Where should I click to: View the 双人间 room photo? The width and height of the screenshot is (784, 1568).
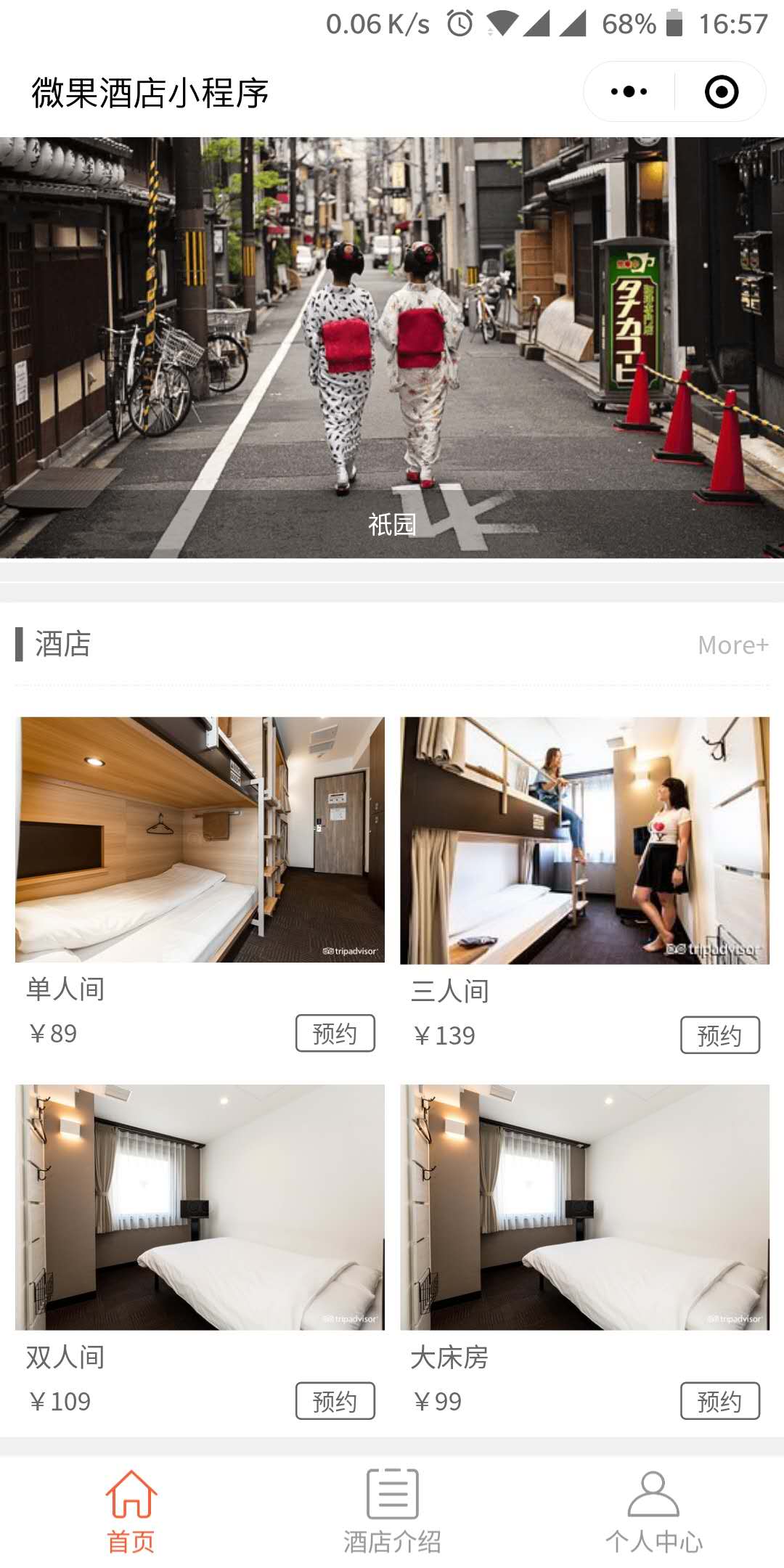click(x=200, y=1207)
